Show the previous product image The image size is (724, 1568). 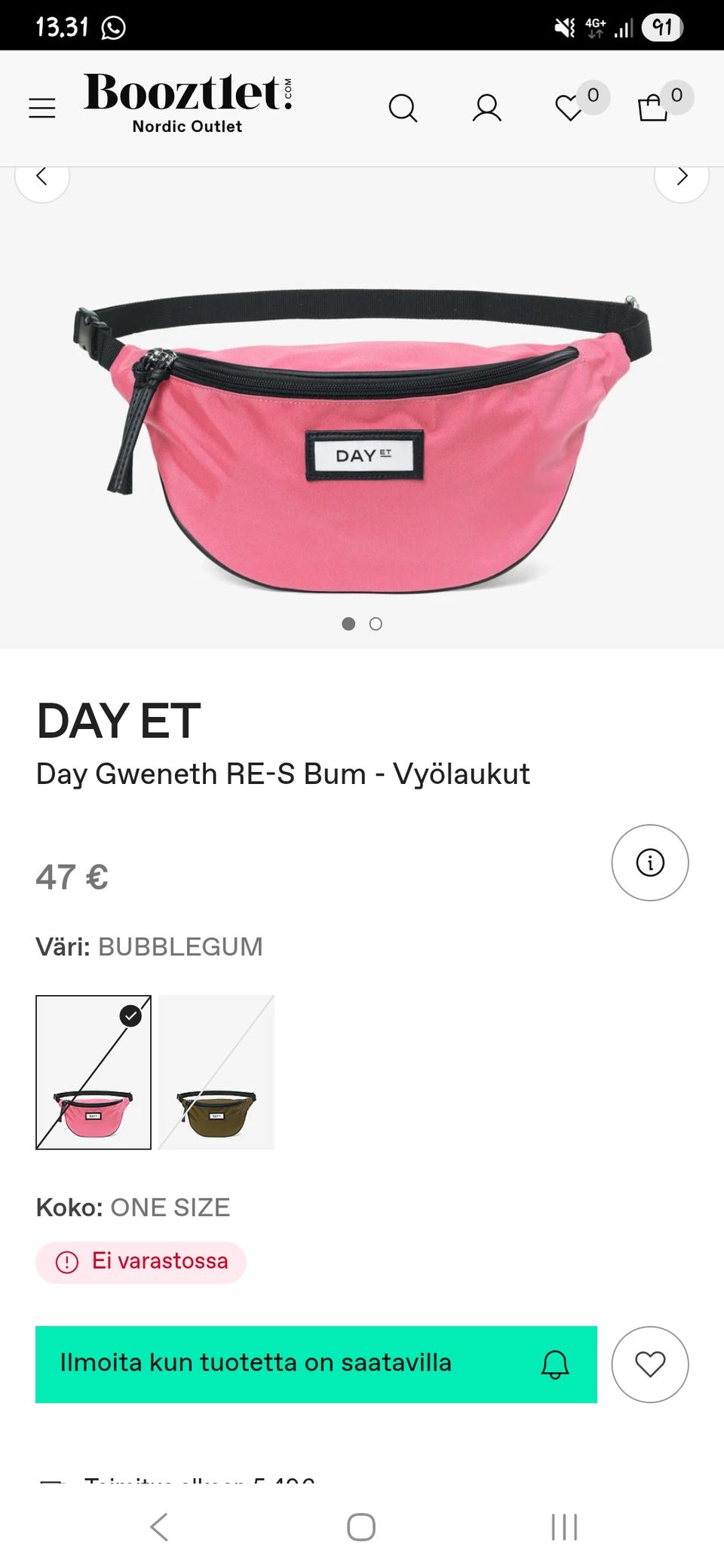pos(42,178)
